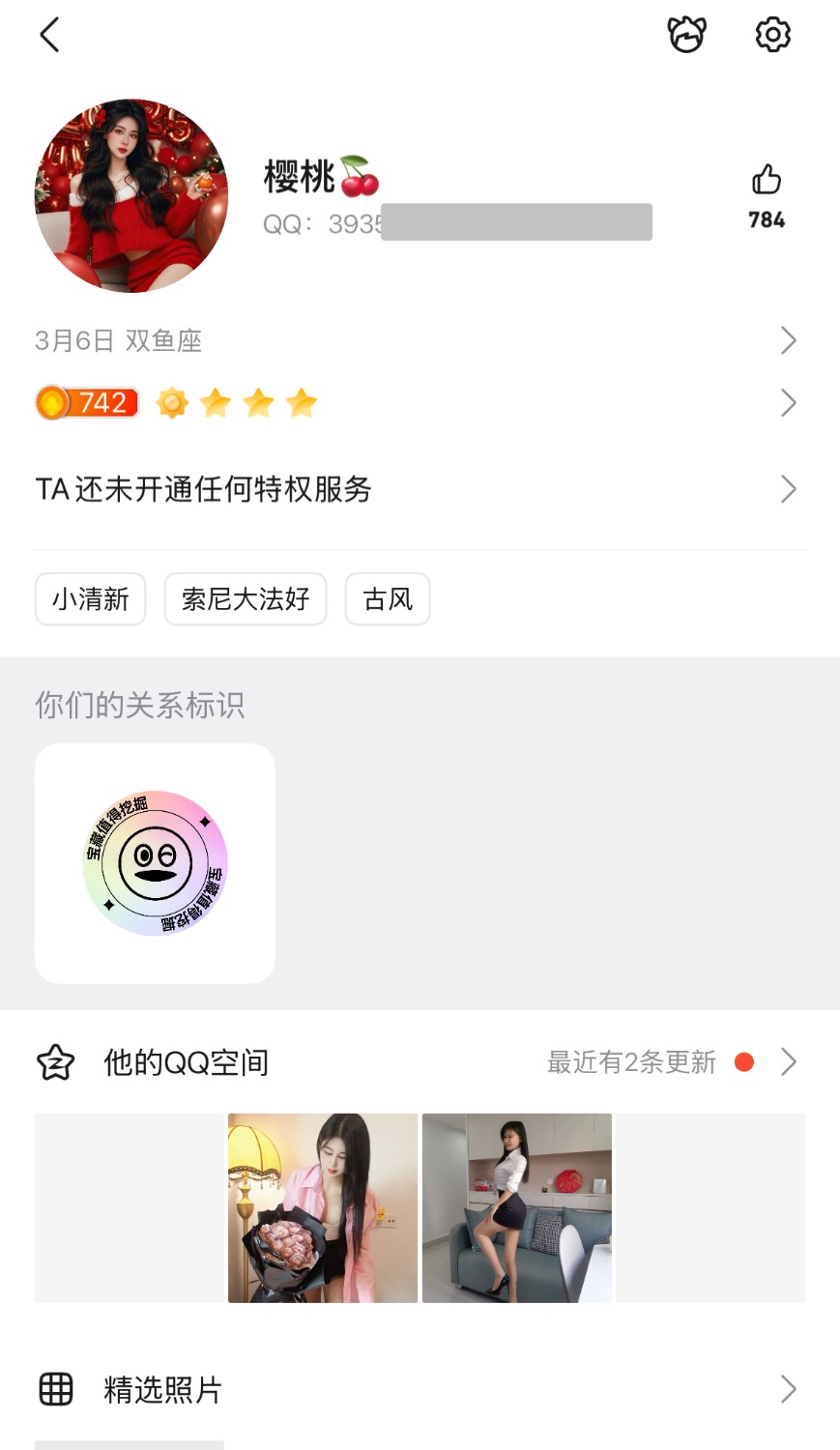This screenshot has width=840, height=1450.
Task: View the profile avatar picture
Action: coord(131,195)
